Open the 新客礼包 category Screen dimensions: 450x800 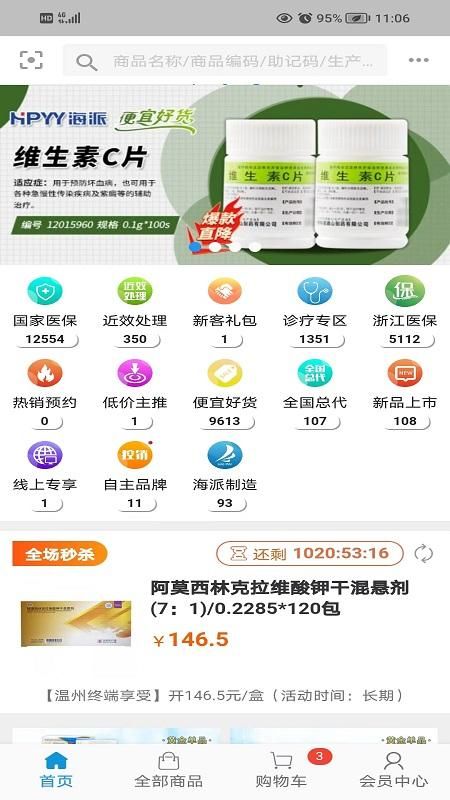pos(224,311)
